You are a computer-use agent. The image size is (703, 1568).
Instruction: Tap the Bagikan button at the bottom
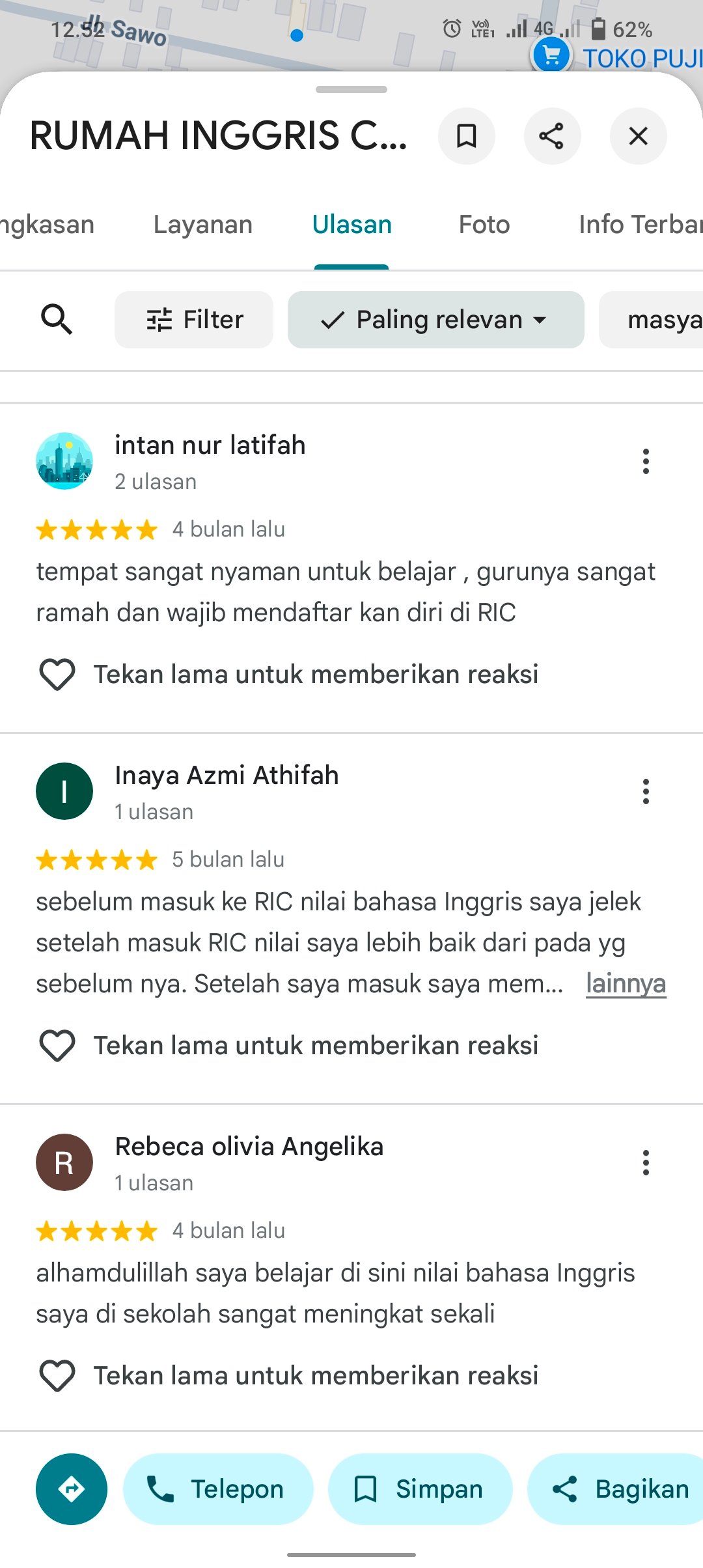tap(620, 1489)
